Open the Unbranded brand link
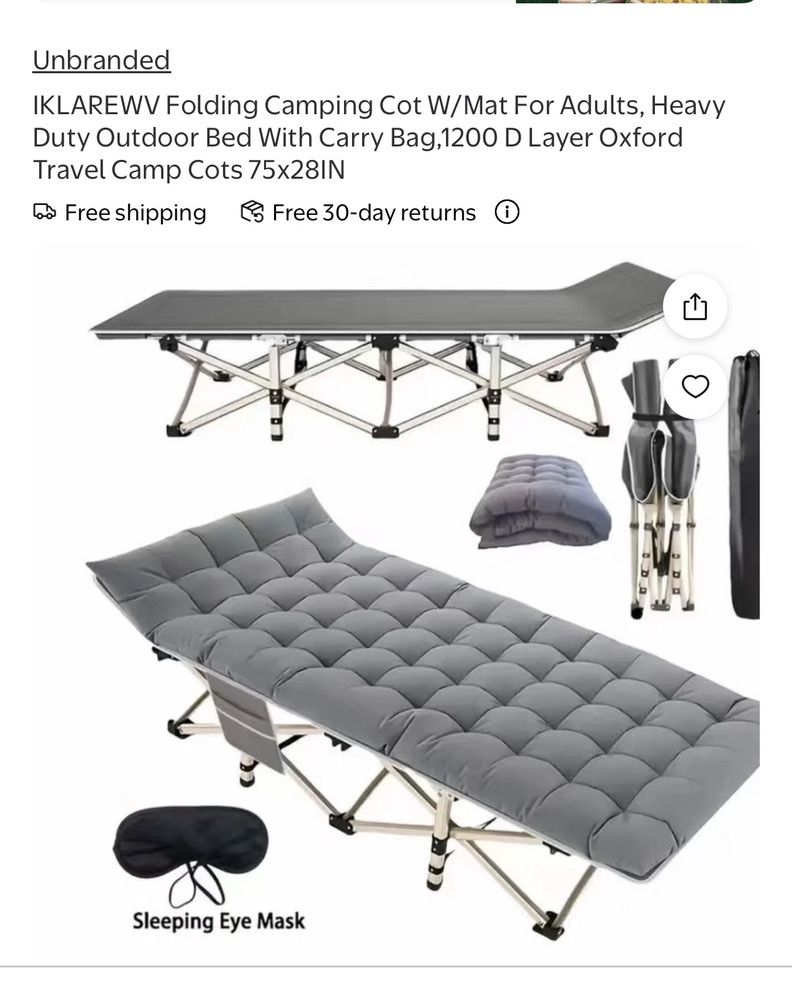The height and width of the screenshot is (991, 792). point(101,60)
